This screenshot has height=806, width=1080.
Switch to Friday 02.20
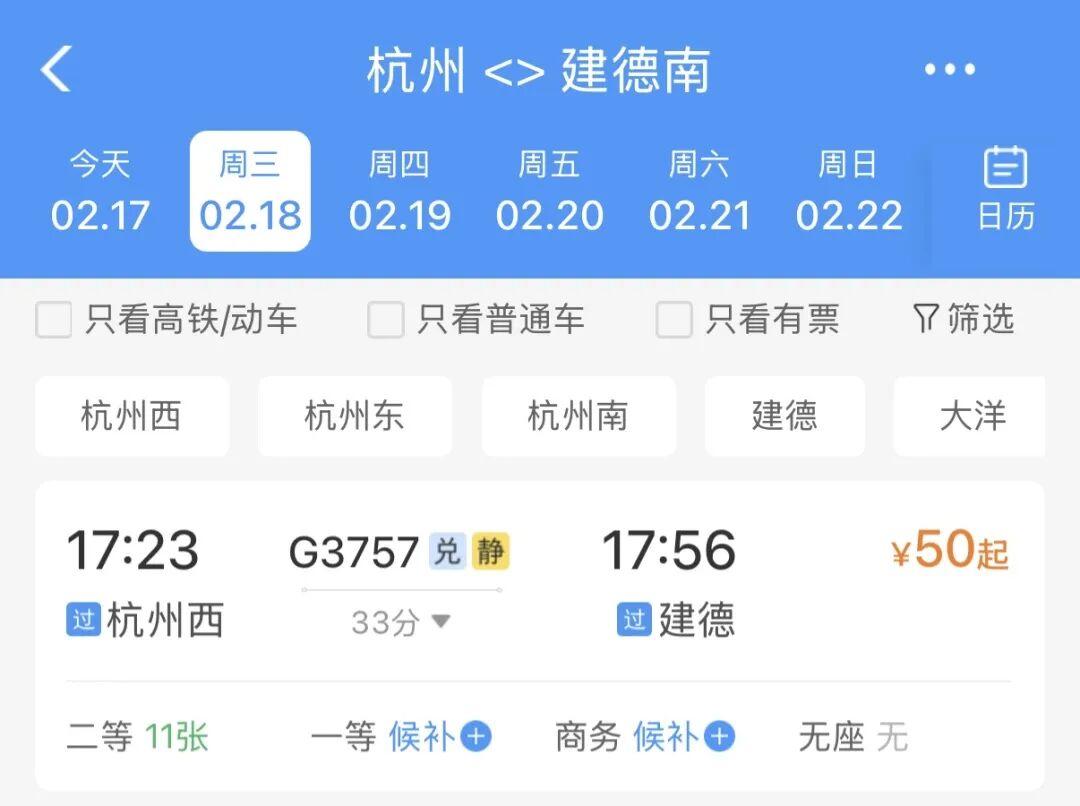[549, 192]
